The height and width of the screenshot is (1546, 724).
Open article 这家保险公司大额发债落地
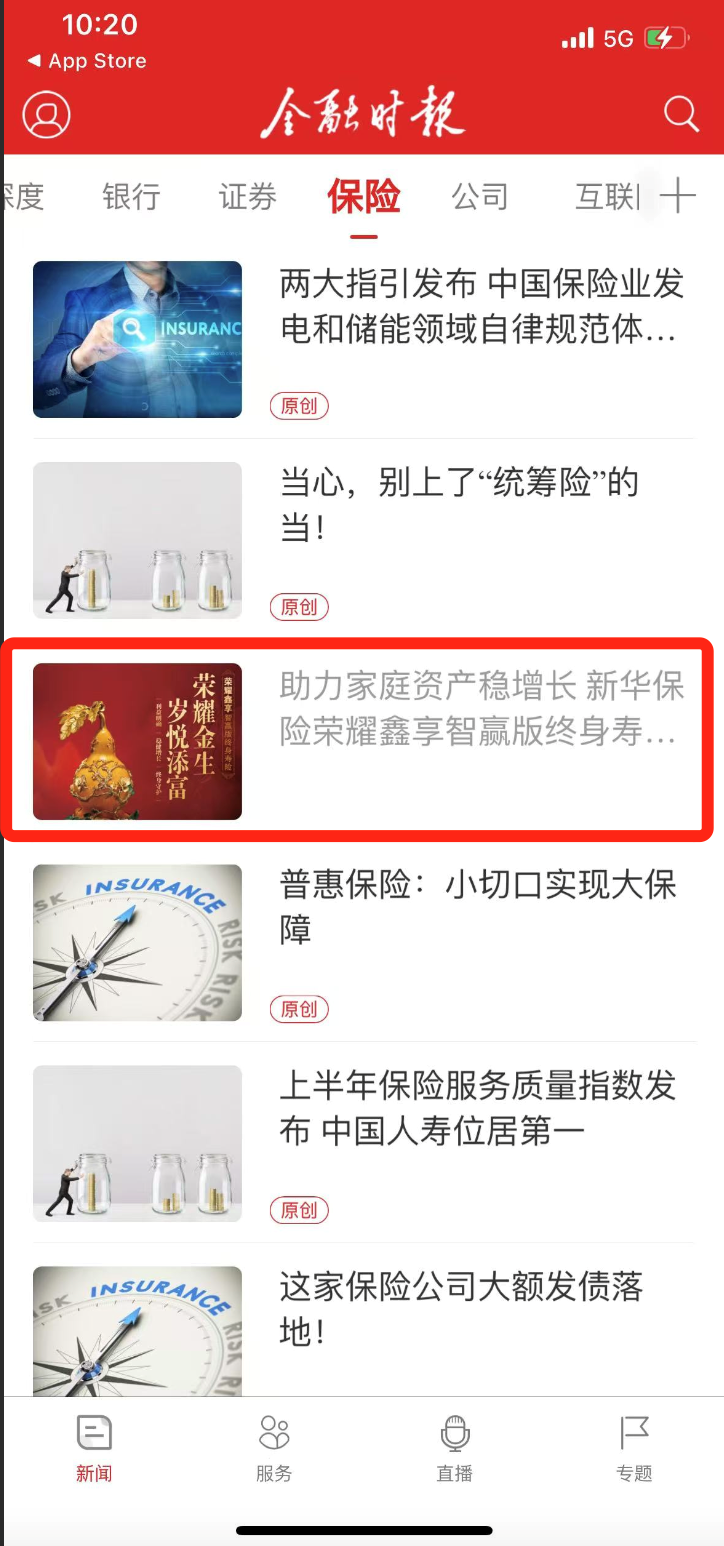click(x=461, y=1308)
